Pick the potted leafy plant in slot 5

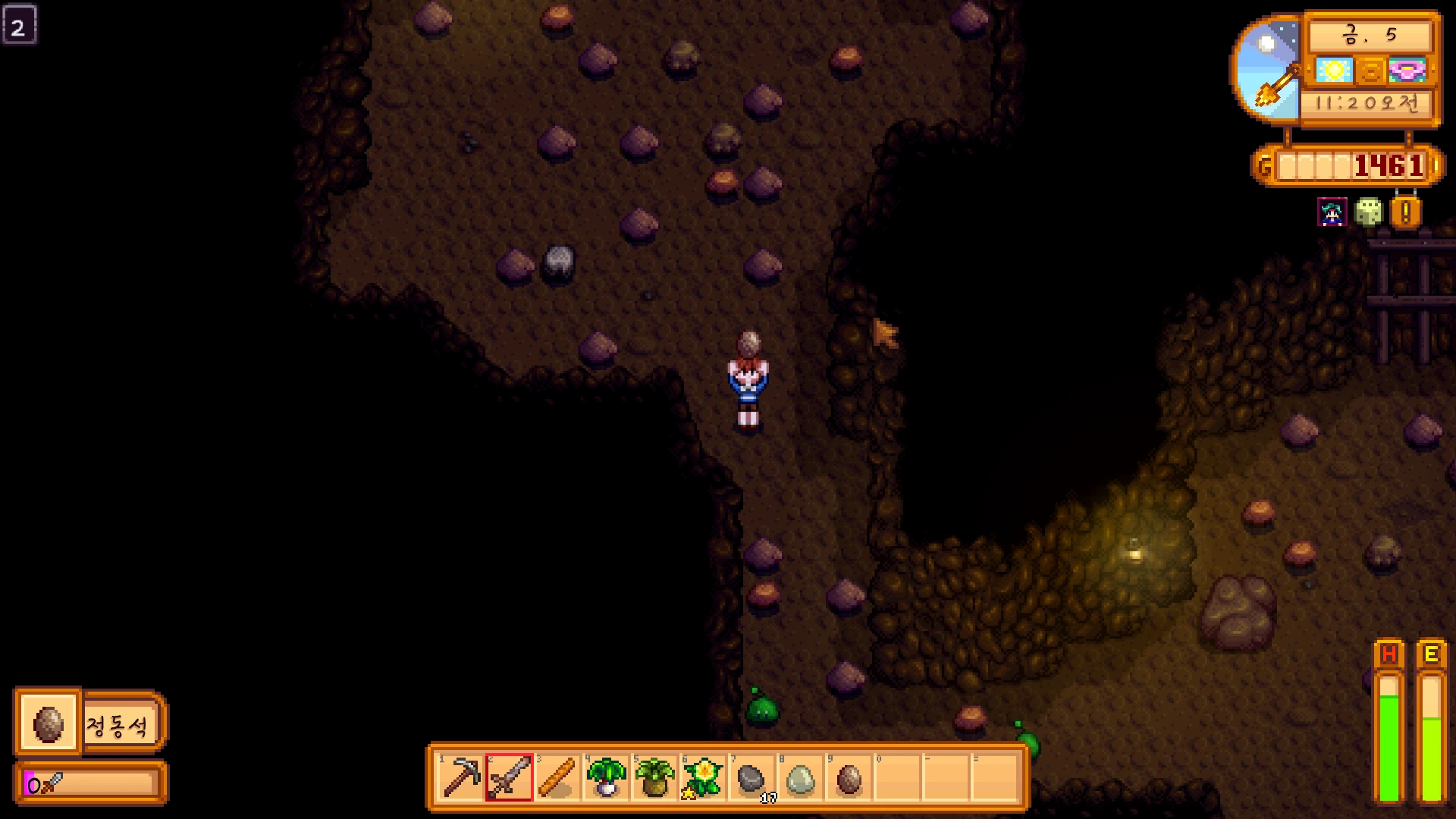coord(654,777)
